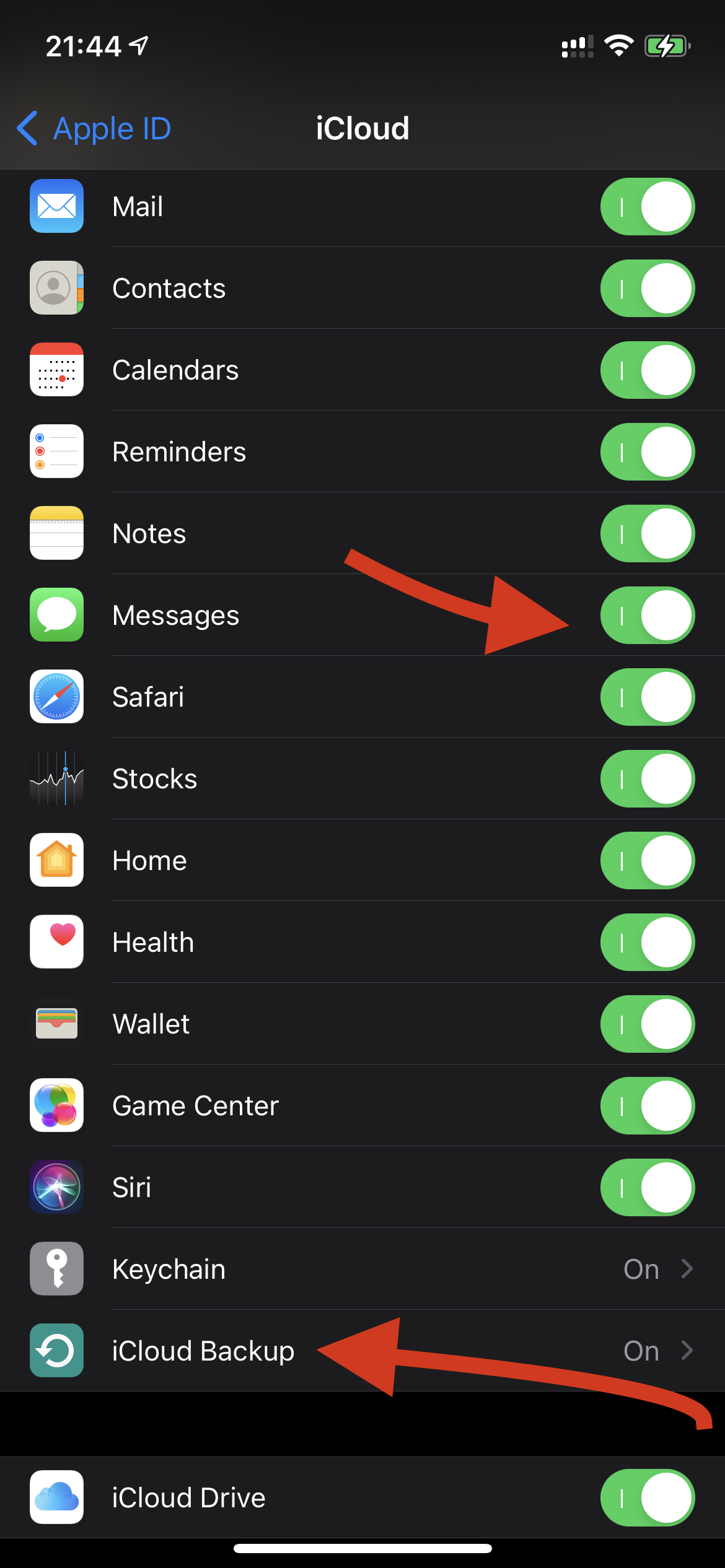Viewport: 725px width, 1568px height.
Task: Switch off iCloud Drive
Action: coord(647,1498)
